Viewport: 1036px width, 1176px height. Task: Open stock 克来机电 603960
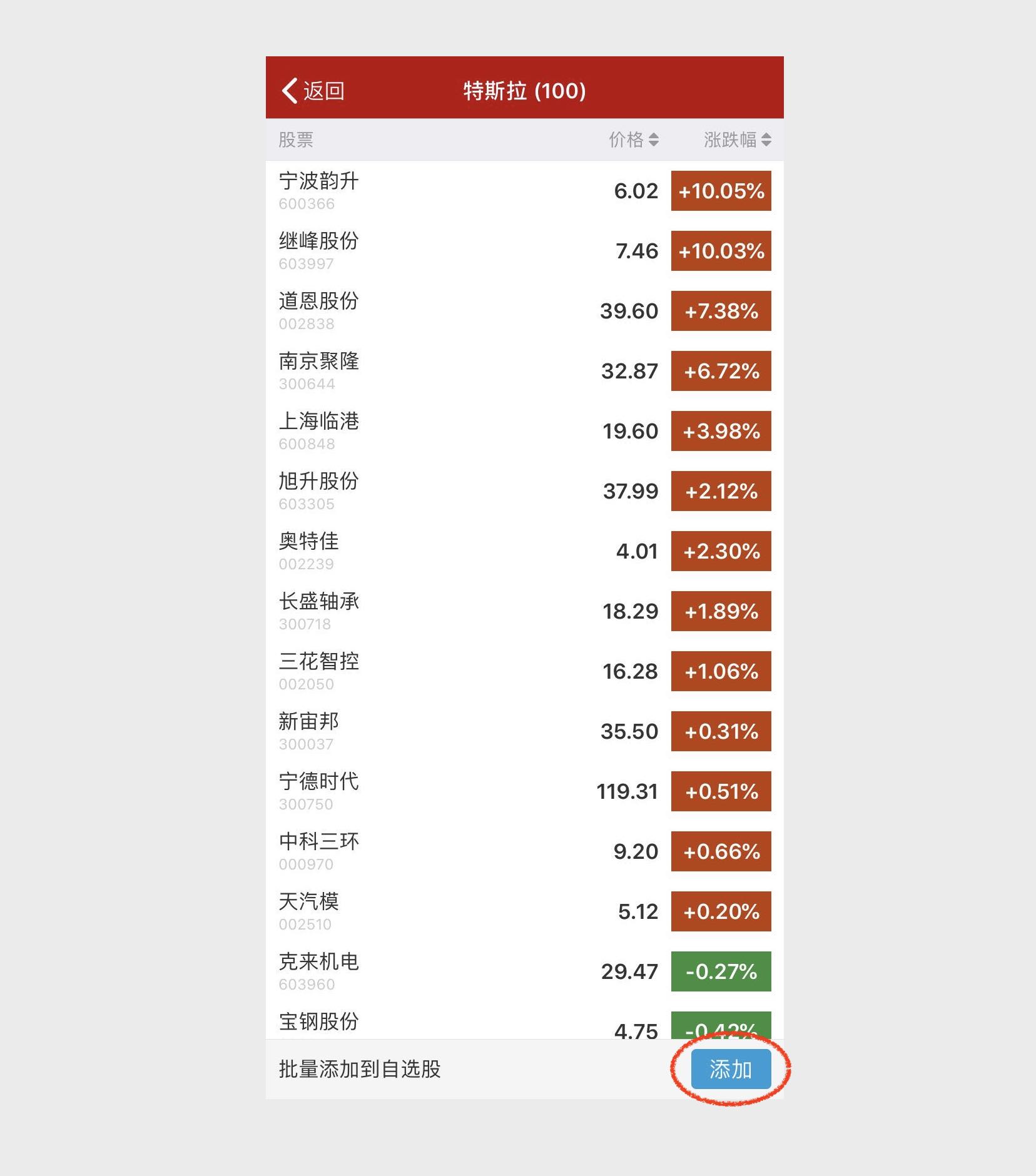(x=319, y=971)
